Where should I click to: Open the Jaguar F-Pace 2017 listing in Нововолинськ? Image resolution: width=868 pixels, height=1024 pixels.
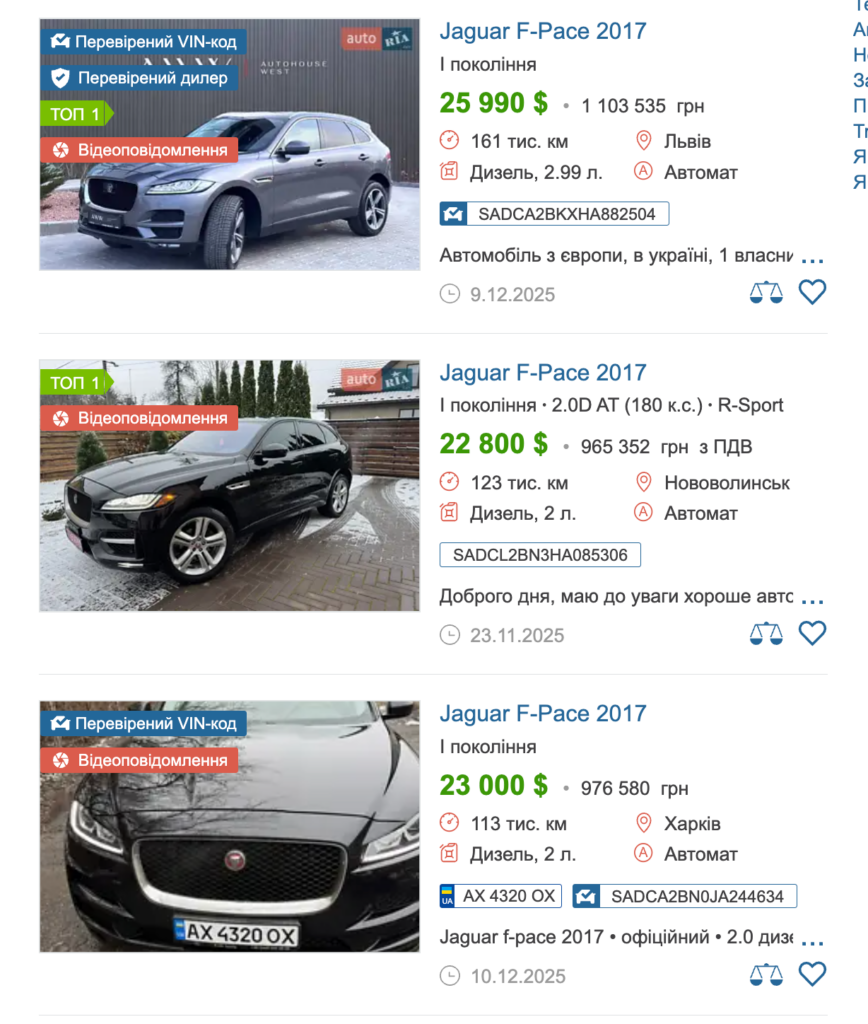543,372
